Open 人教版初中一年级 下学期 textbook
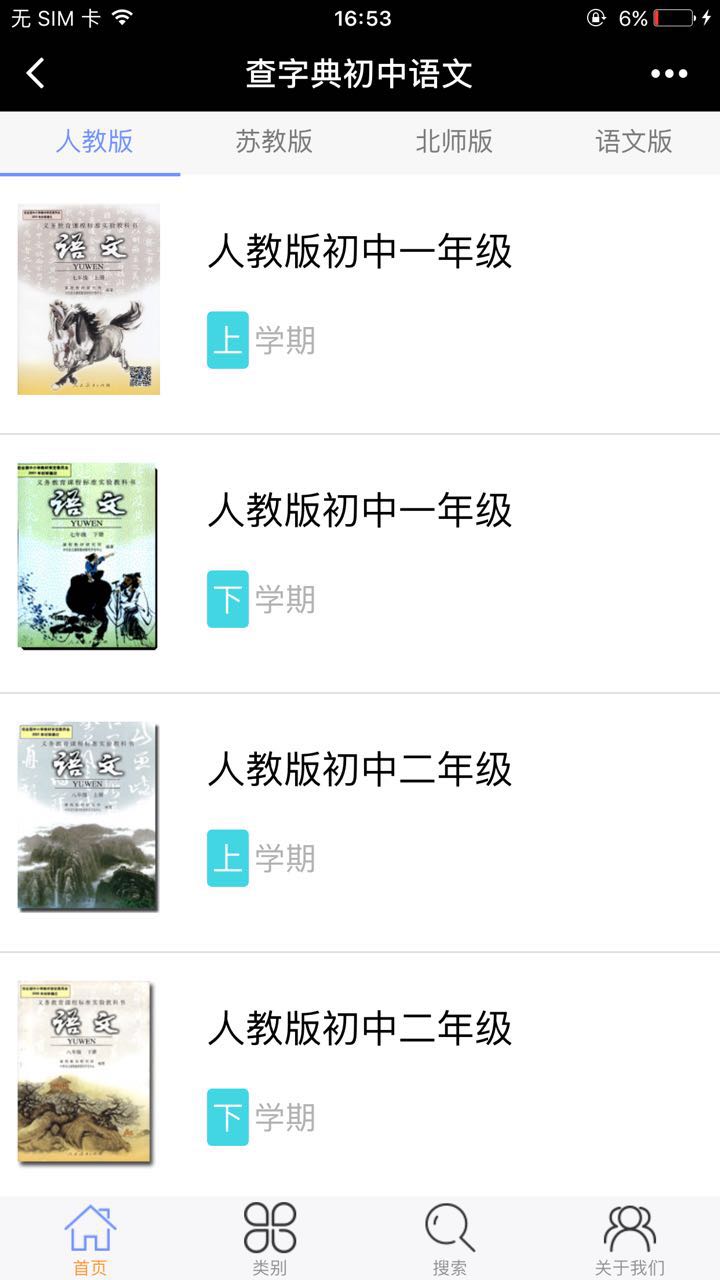The height and width of the screenshot is (1280, 720). tap(359, 558)
